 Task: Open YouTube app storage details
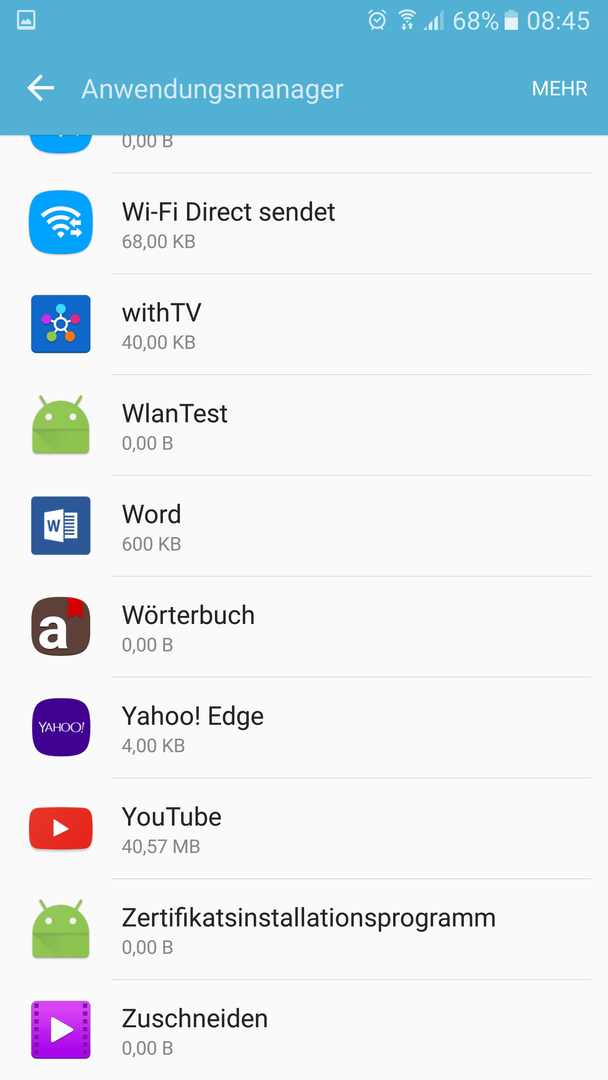point(304,829)
